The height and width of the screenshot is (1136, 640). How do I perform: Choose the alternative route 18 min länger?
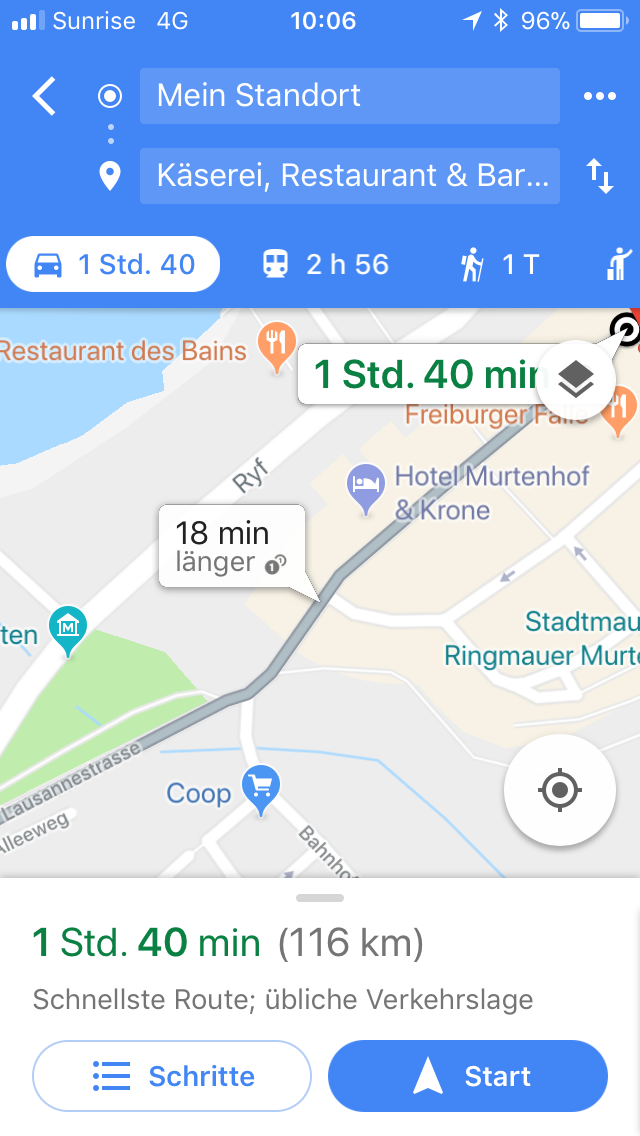tap(230, 546)
